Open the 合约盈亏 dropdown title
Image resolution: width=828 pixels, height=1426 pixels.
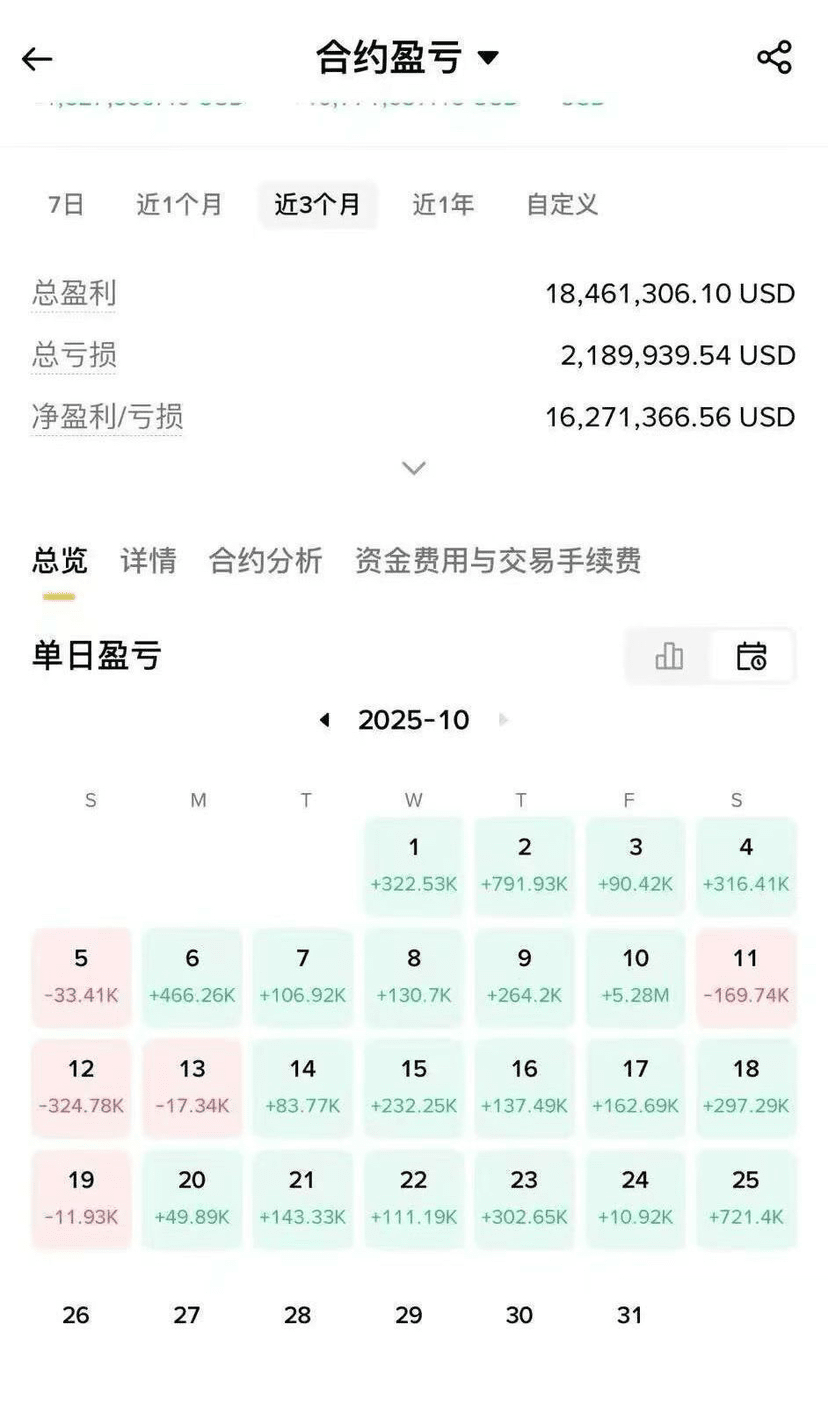tap(407, 58)
